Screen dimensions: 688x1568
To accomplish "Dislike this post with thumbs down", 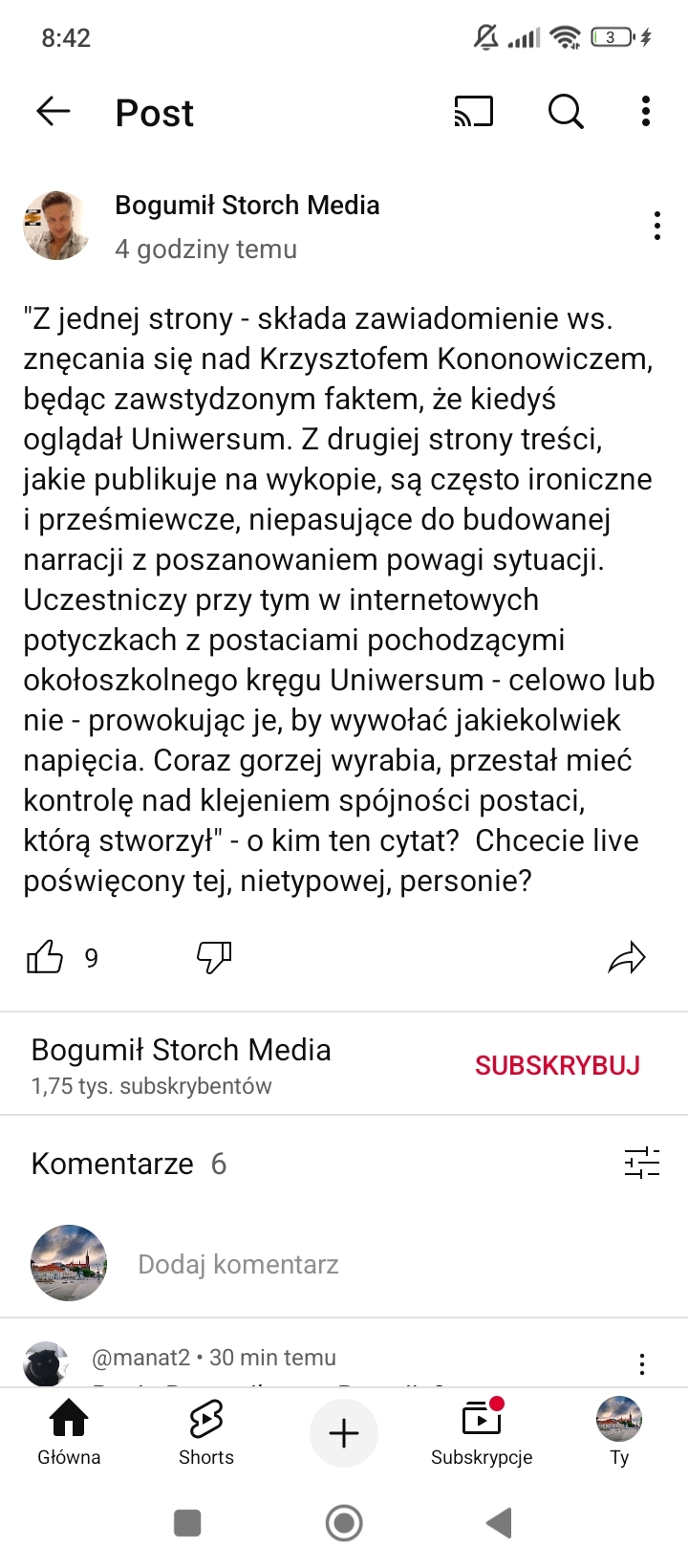I will tap(214, 957).
